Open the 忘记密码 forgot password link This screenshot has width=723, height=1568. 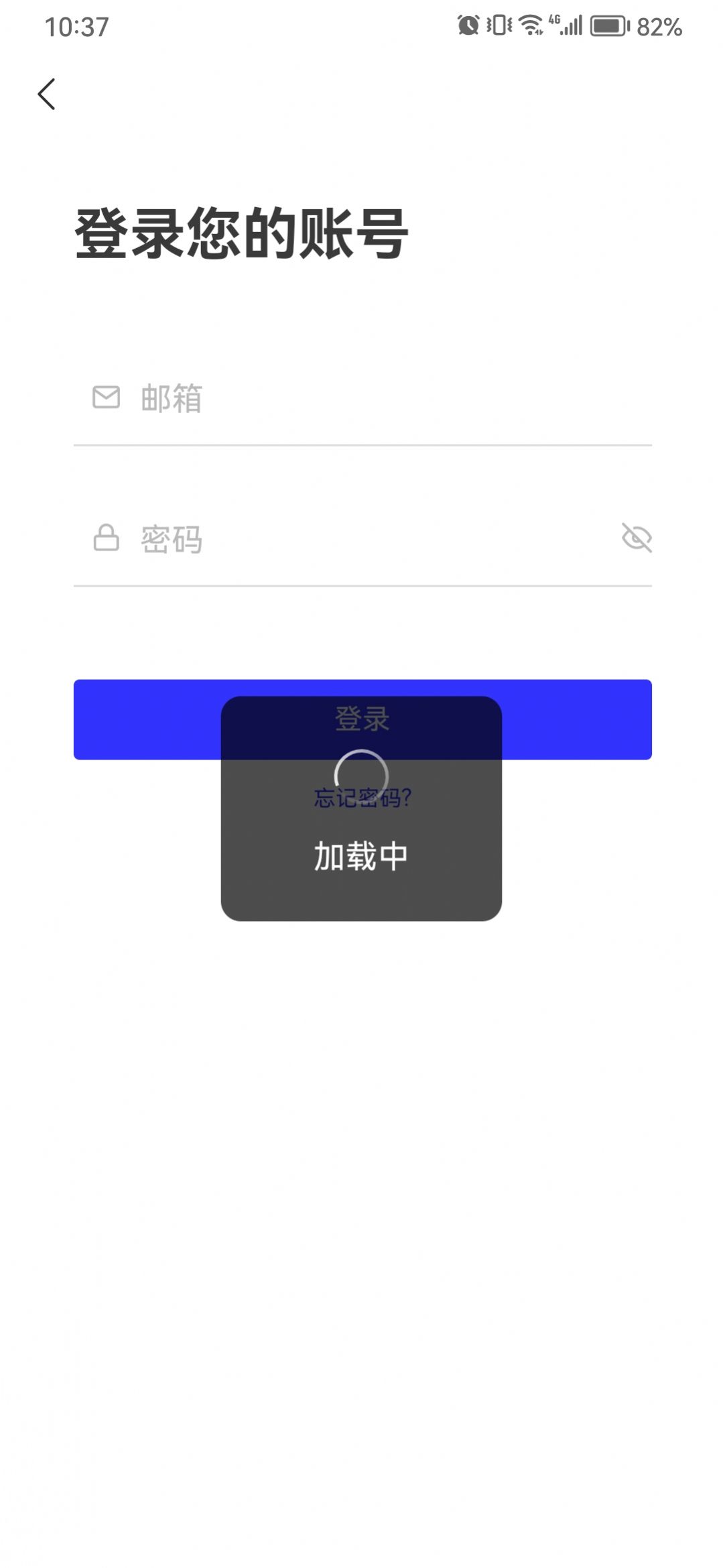(361, 797)
